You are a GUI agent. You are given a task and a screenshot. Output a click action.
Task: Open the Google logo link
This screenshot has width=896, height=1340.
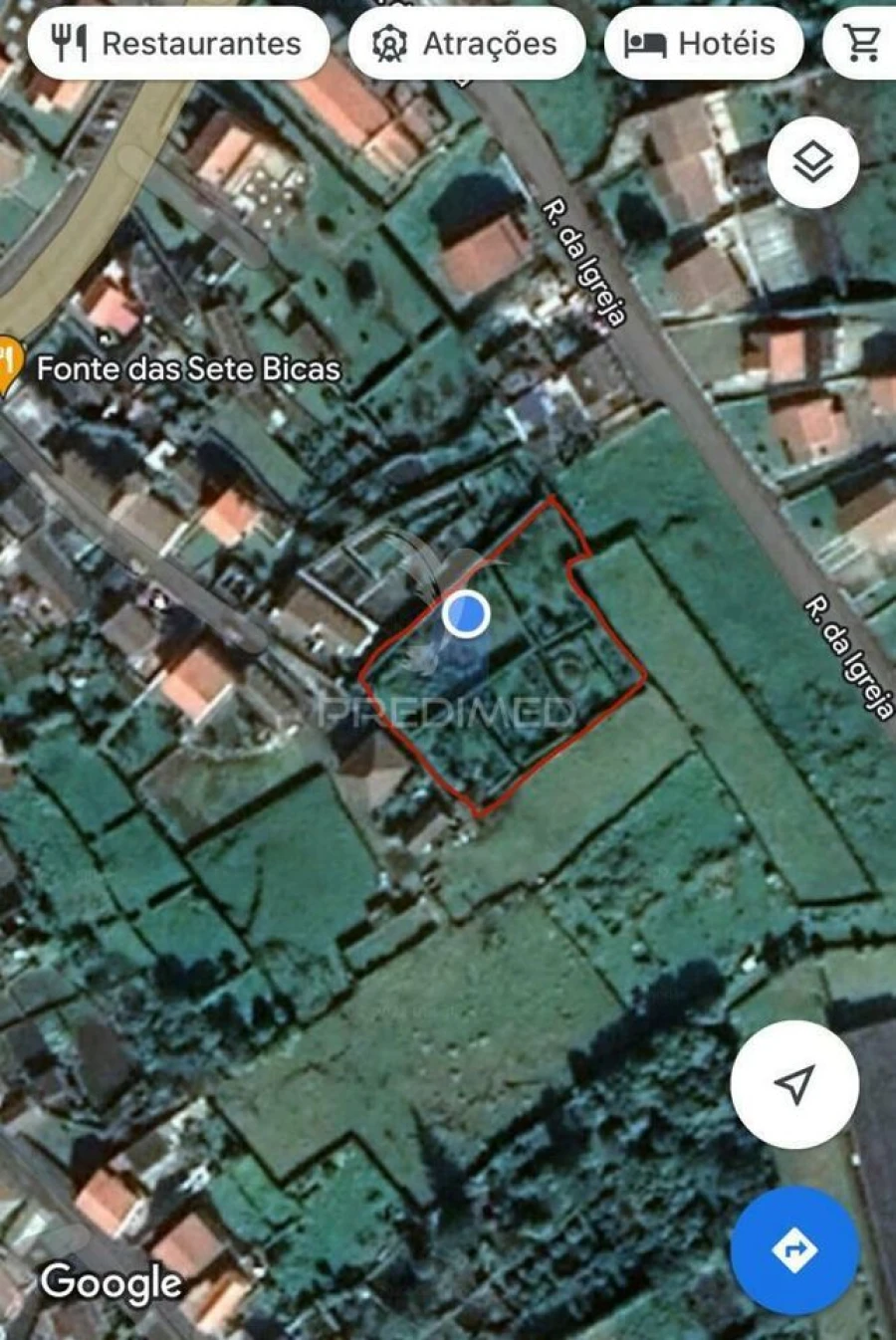pyautogui.click(x=112, y=1283)
